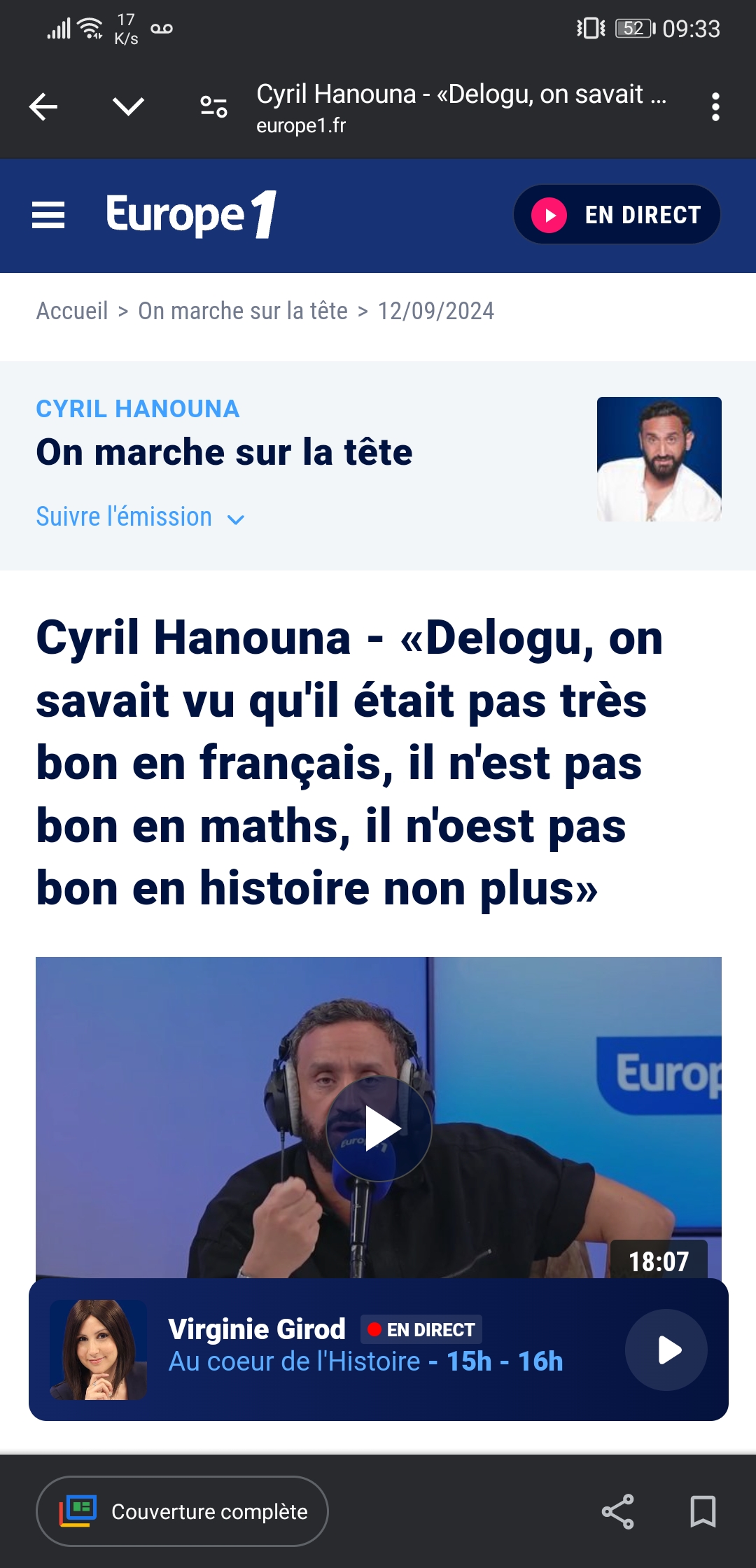Play the Cyril Hanouna video
This screenshot has width=756, height=1568.
[x=379, y=1128]
